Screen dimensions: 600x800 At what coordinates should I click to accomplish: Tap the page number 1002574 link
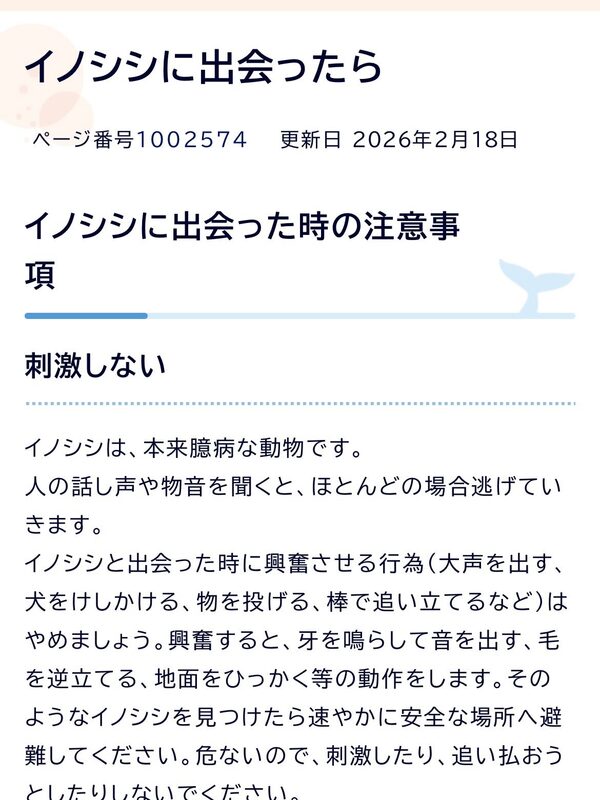coord(192,139)
